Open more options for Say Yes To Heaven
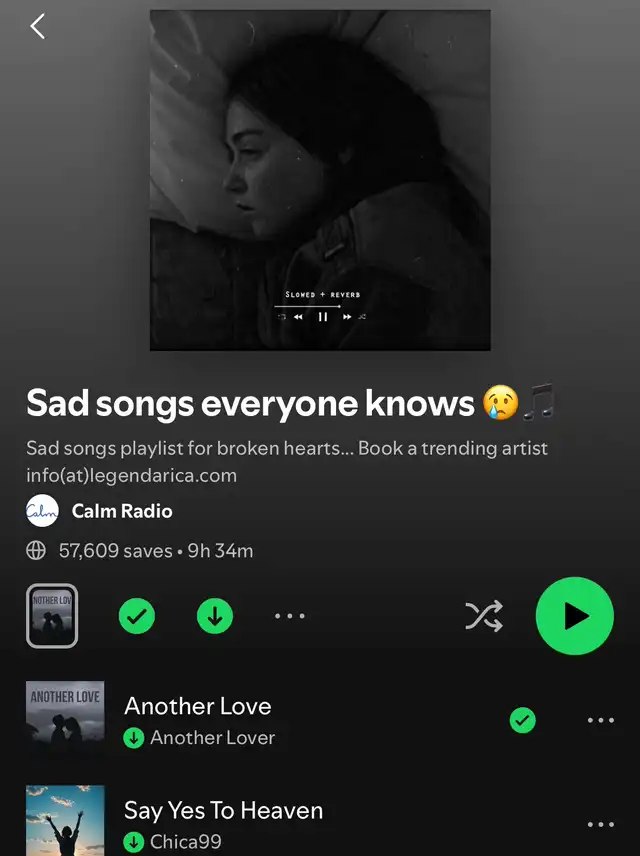This screenshot has height=856, width=640. click(x=601, y=824)
